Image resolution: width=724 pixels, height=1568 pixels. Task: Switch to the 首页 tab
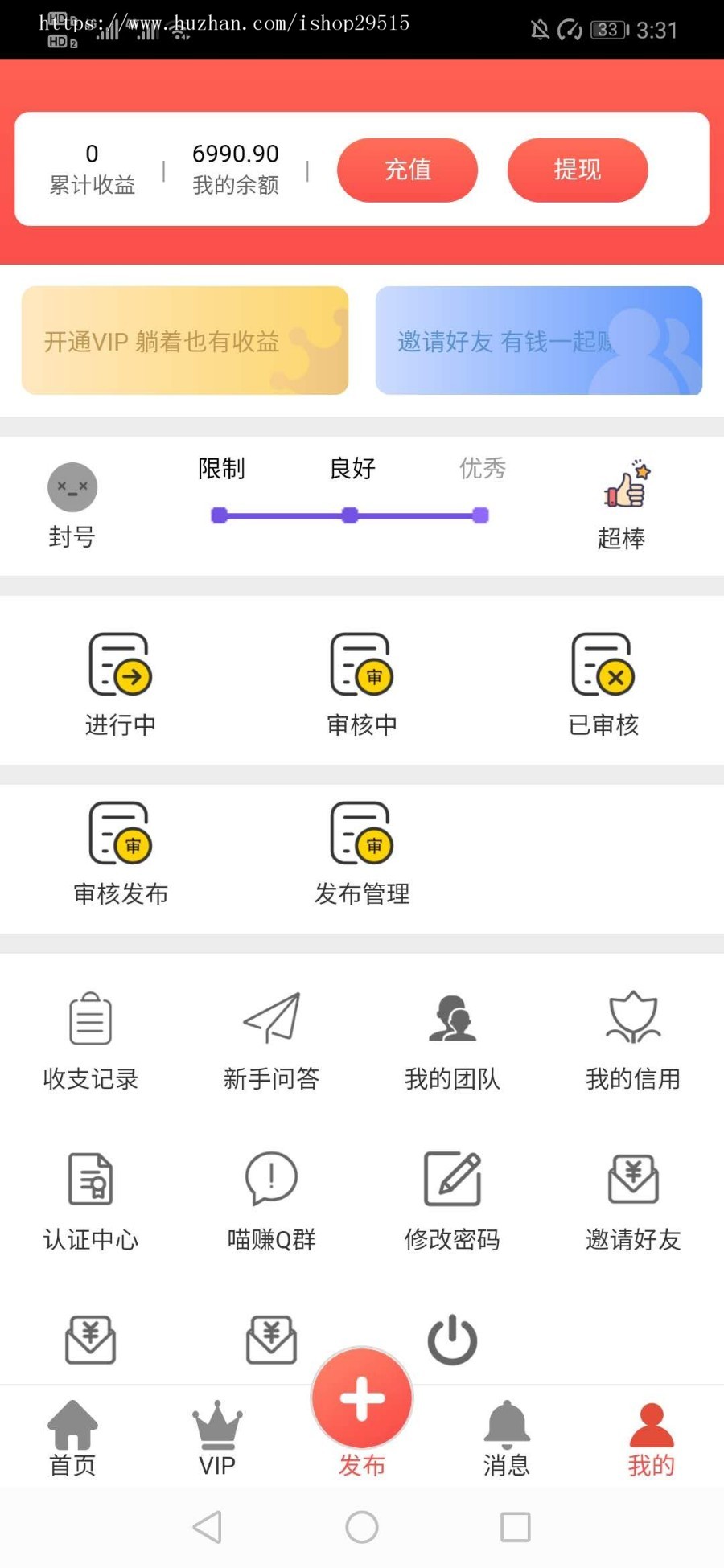(72, 1438)
